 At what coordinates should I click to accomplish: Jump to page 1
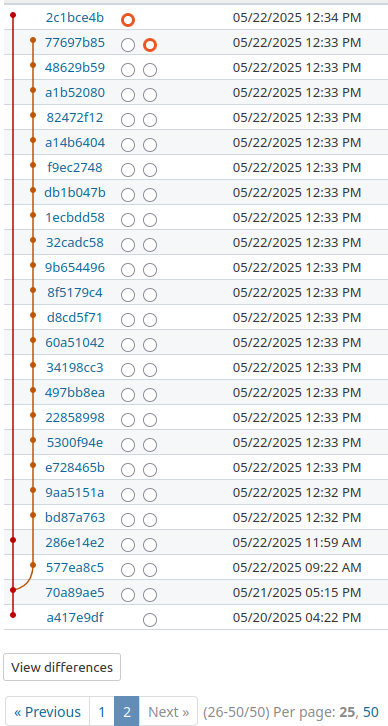tap(102, 712)
